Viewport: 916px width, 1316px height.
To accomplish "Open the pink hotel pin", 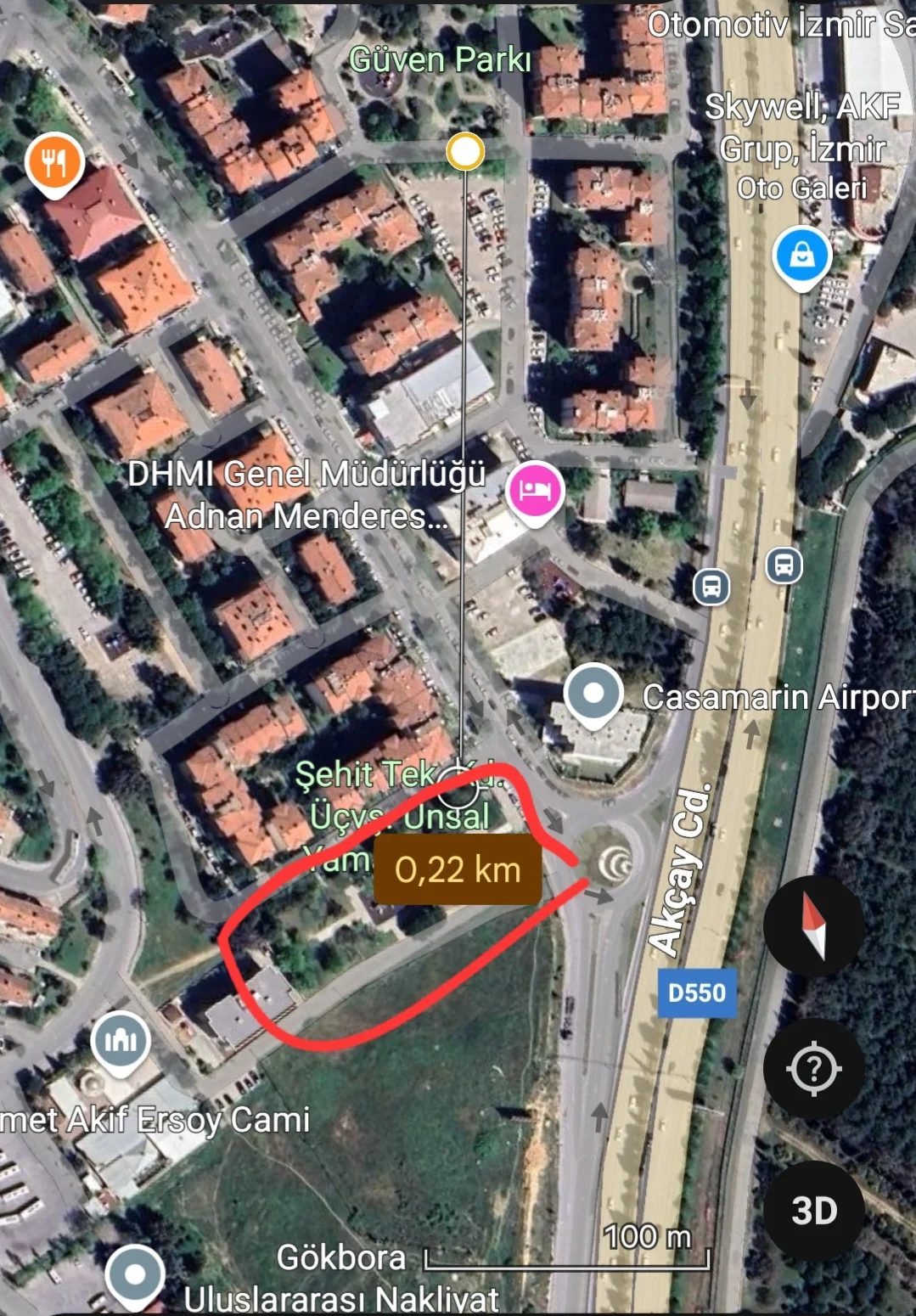I will (x=535, y=491).
